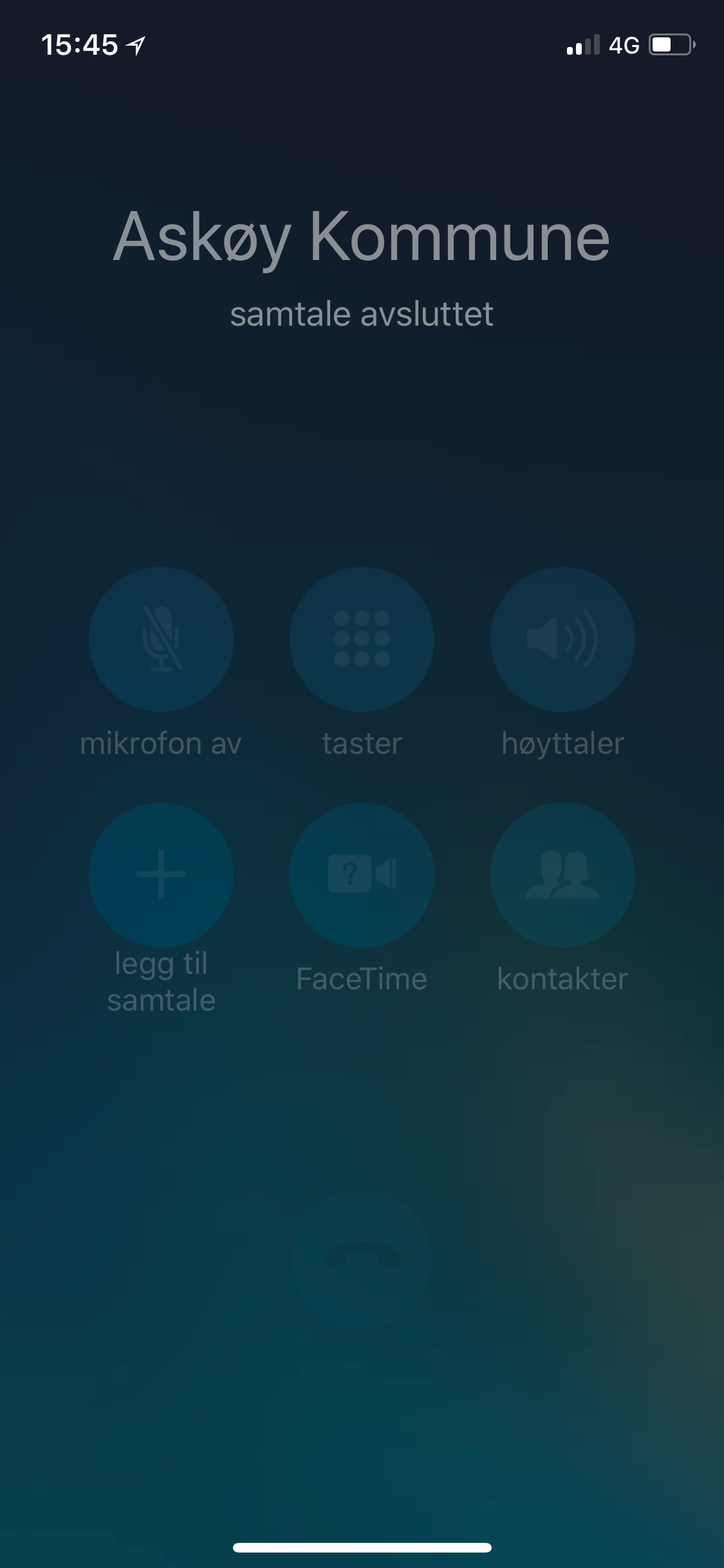Tap the FaceTime camera icon with question mark
Screen dimensions: 724x1568
[x=362, y=874]
